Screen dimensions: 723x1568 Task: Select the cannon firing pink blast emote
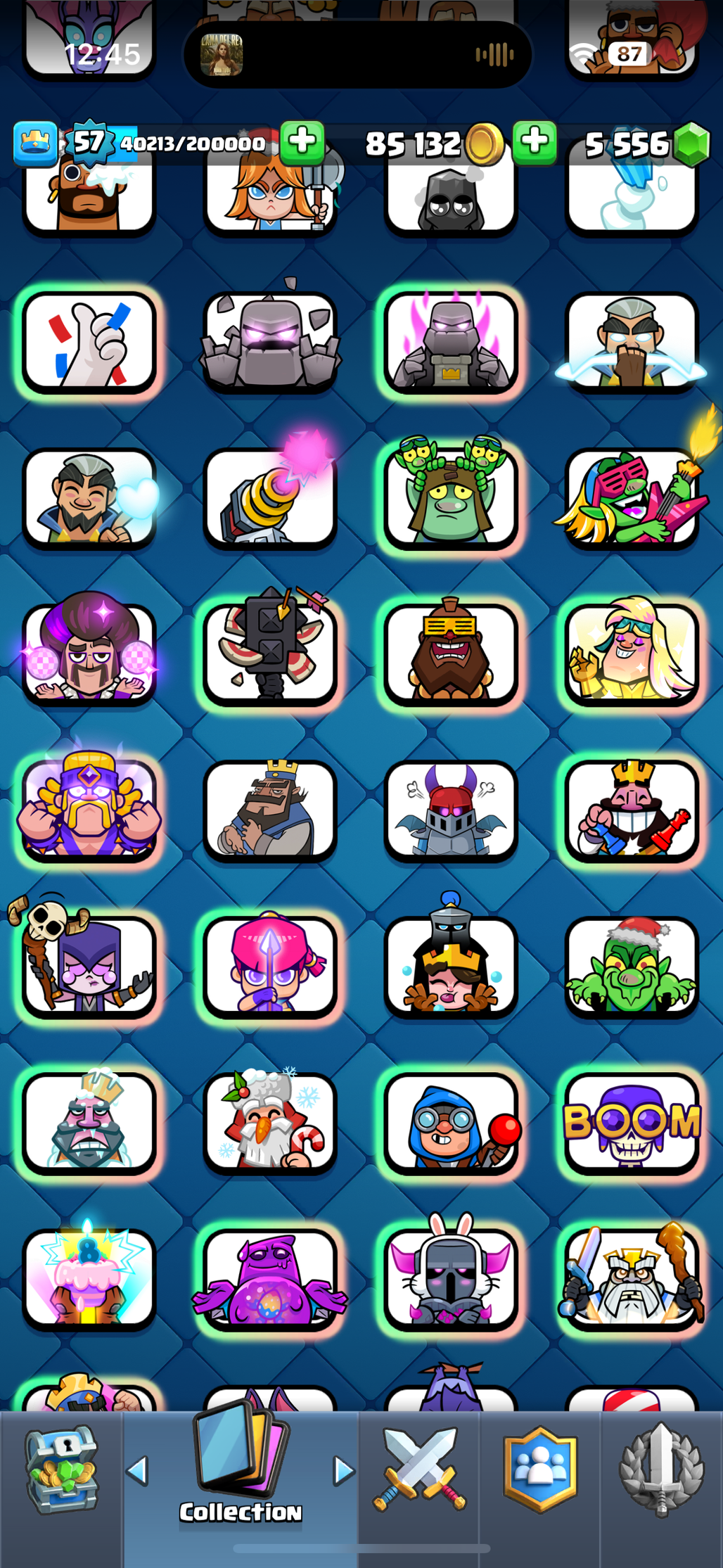[270, 498]
